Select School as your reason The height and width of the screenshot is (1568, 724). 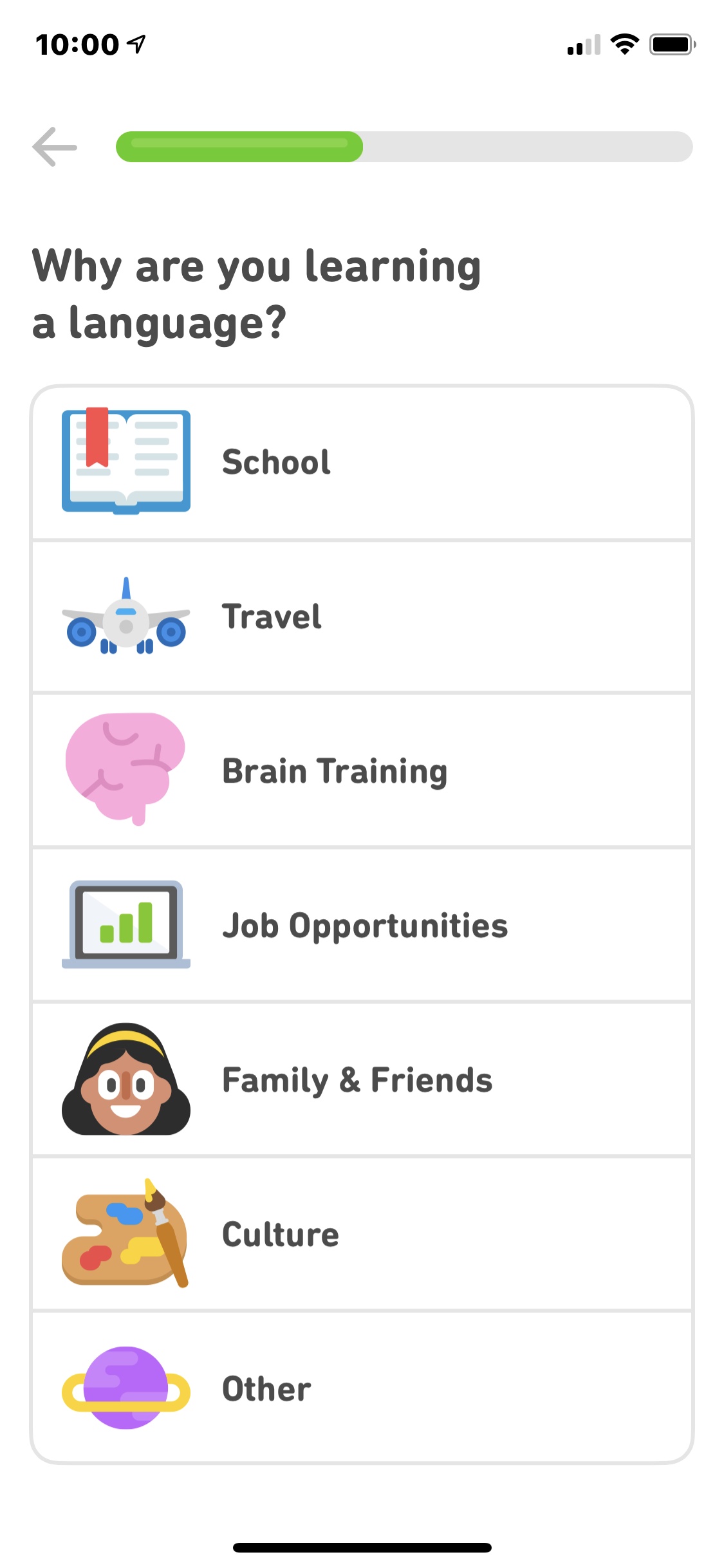click(362, 462)
